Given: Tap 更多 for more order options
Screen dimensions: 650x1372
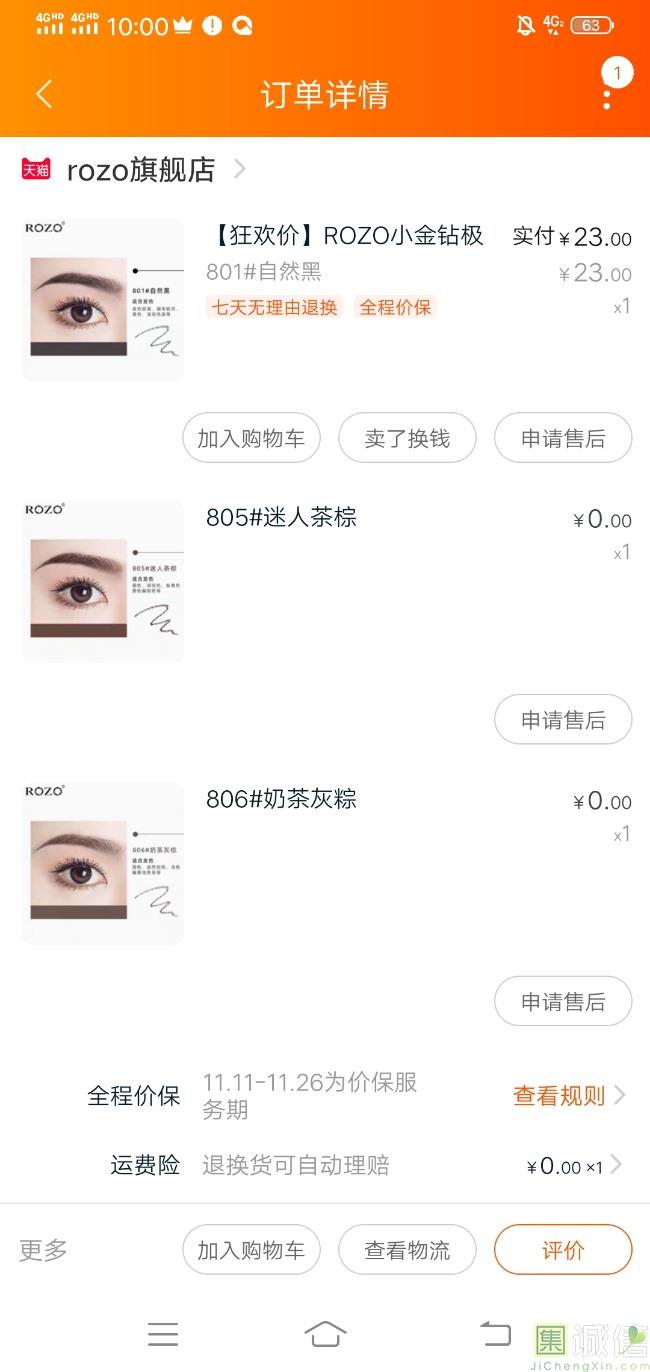Looking at the screenshot, I should pos(44,1249).
